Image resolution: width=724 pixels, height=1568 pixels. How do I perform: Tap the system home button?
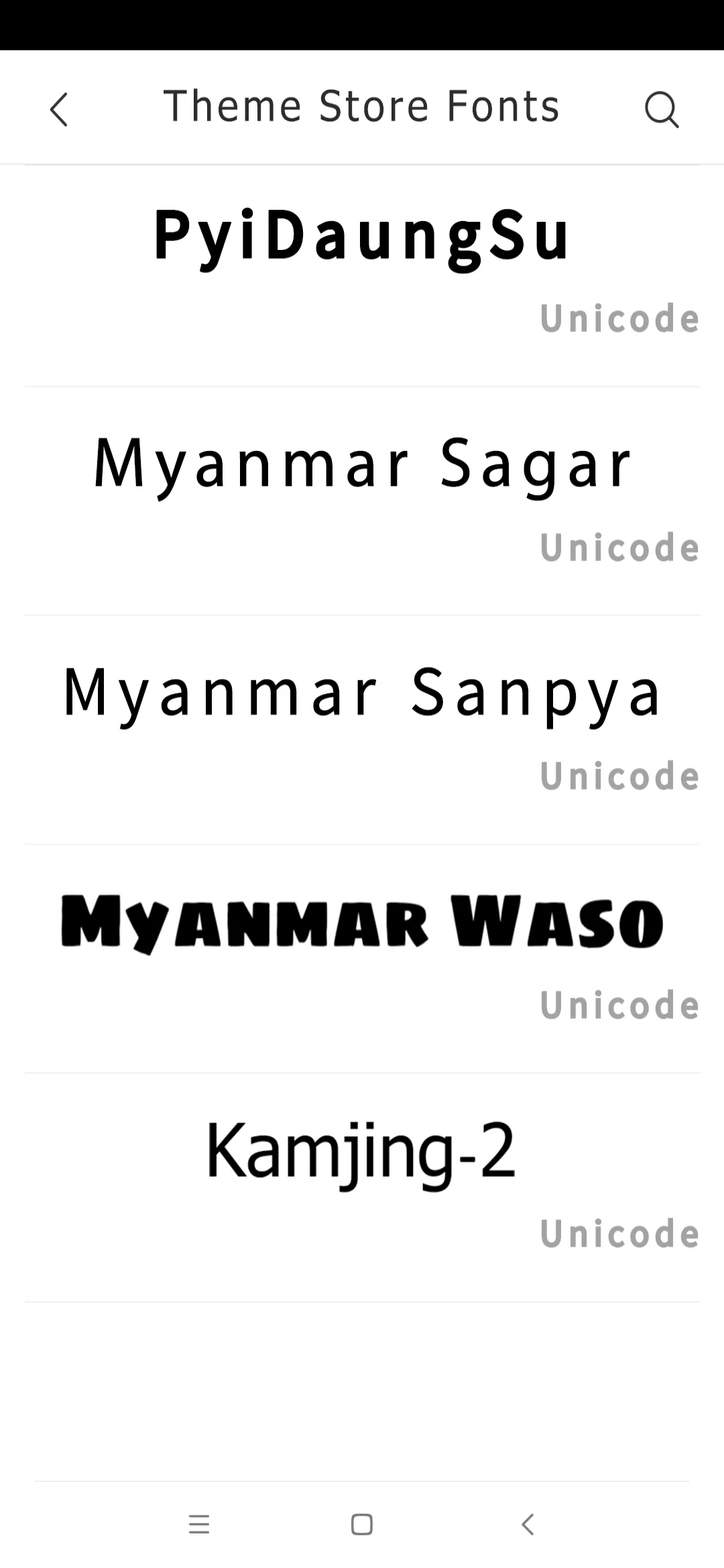tap(362, 1524)
